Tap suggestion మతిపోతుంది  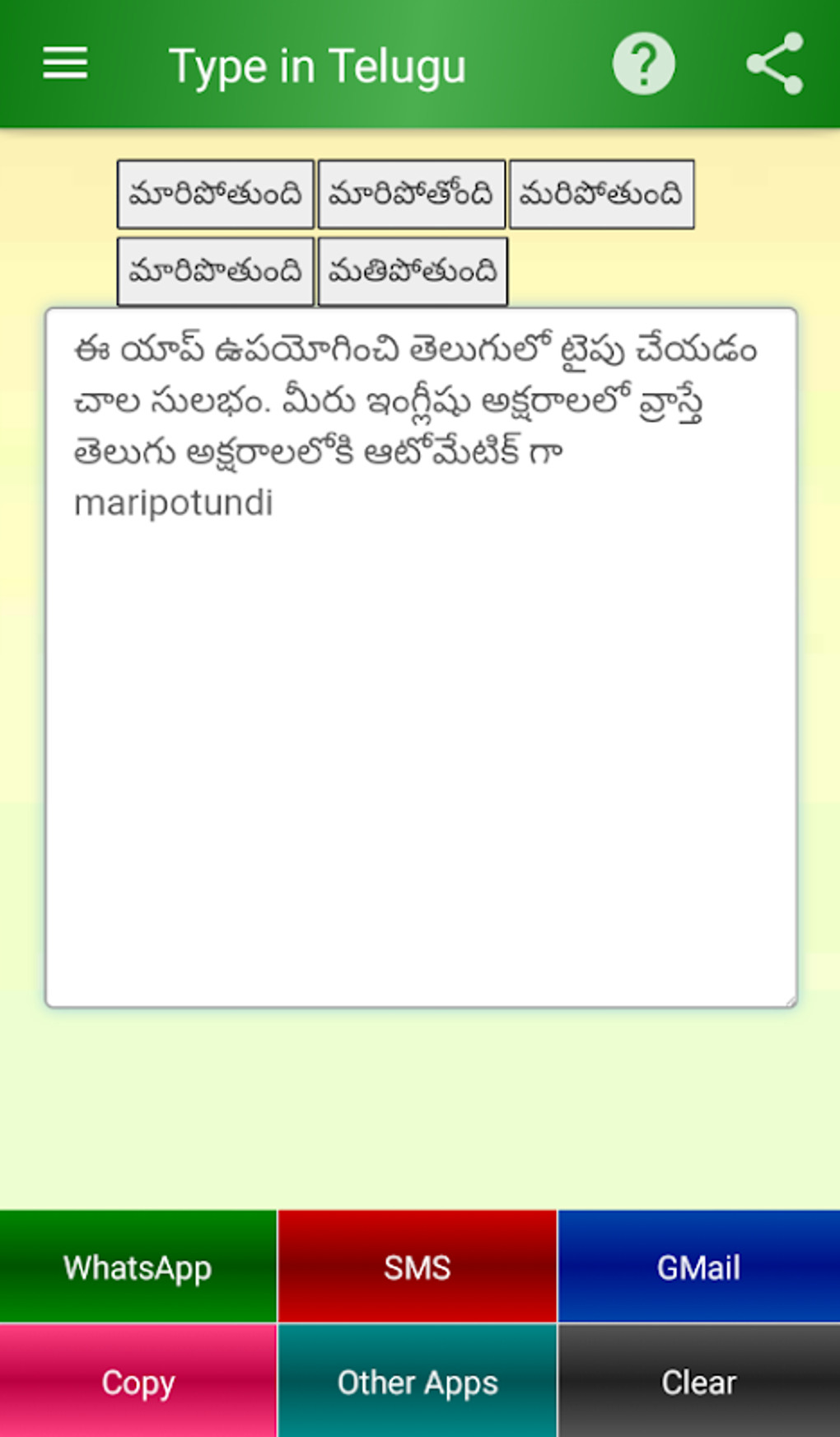412,270
